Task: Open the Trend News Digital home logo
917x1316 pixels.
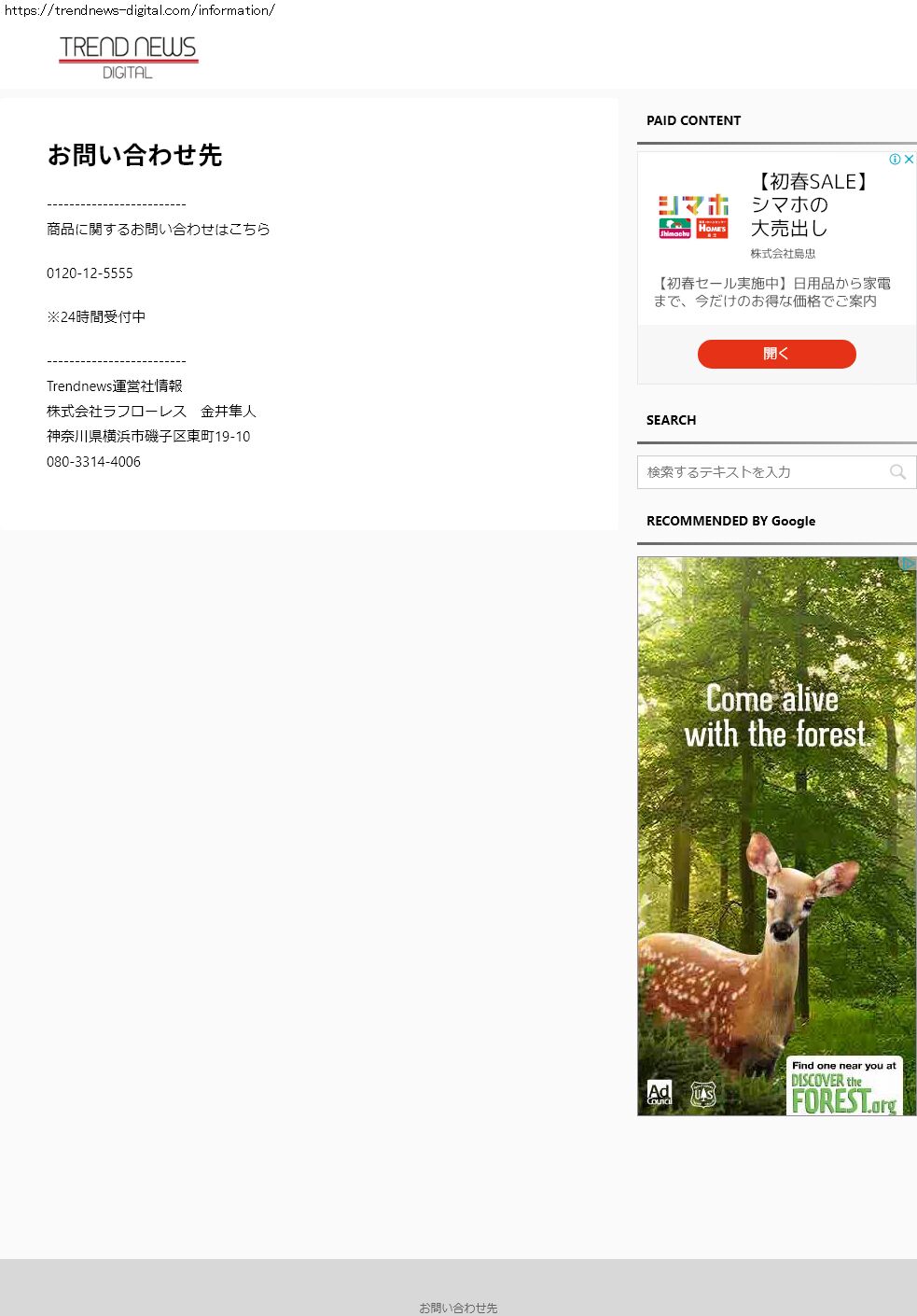Action: 128,57
